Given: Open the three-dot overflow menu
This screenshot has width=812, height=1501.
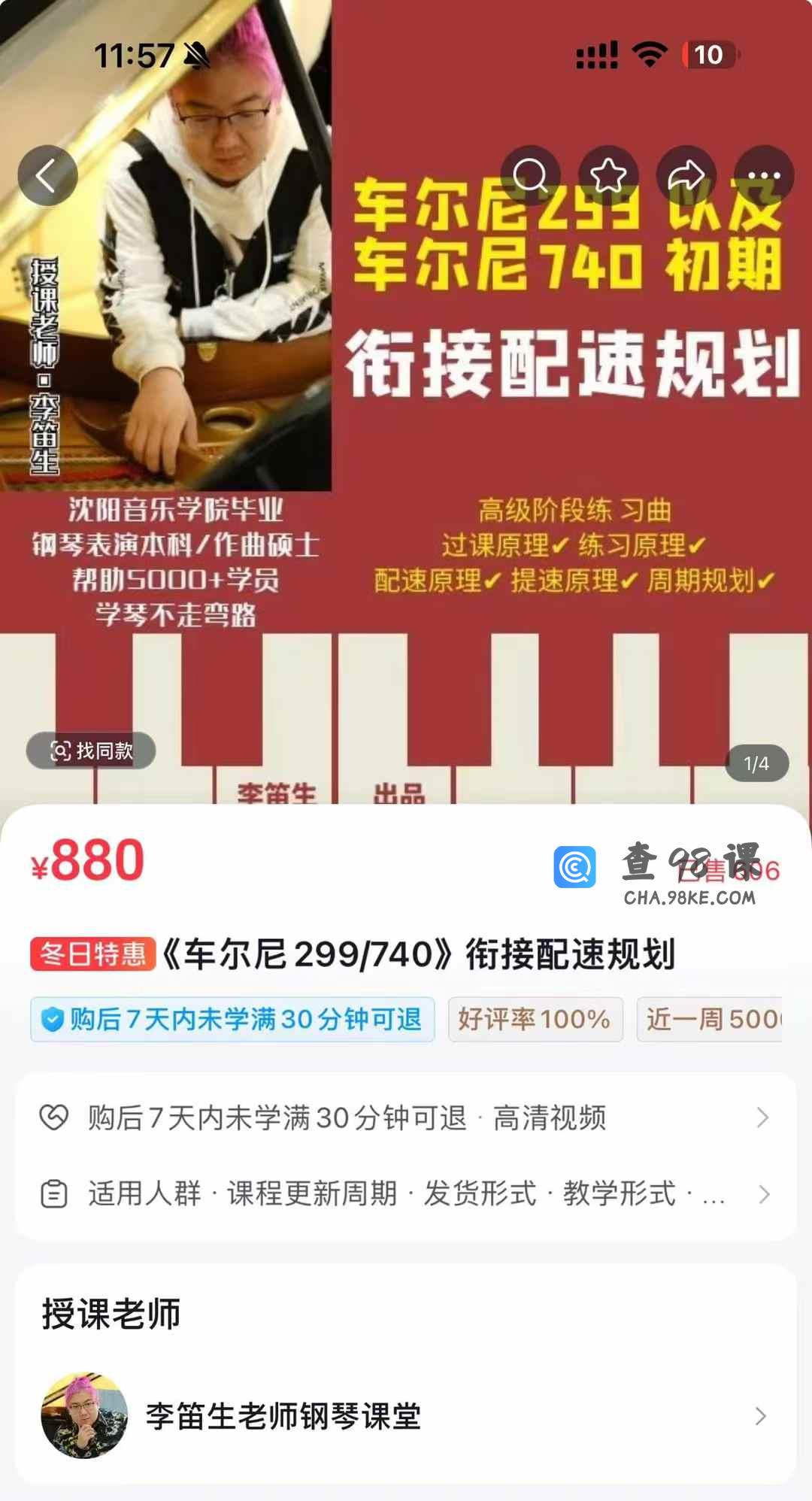Looking at the screenshot, I should (x=764, y=176).
